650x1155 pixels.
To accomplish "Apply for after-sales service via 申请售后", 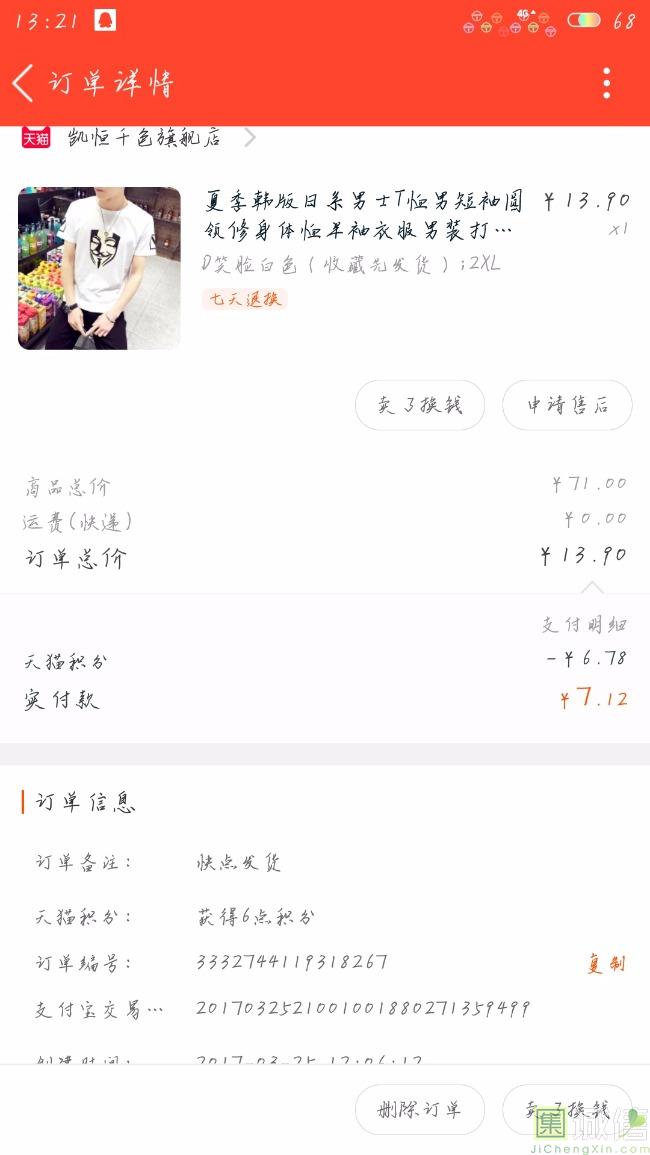I will 567,405.
